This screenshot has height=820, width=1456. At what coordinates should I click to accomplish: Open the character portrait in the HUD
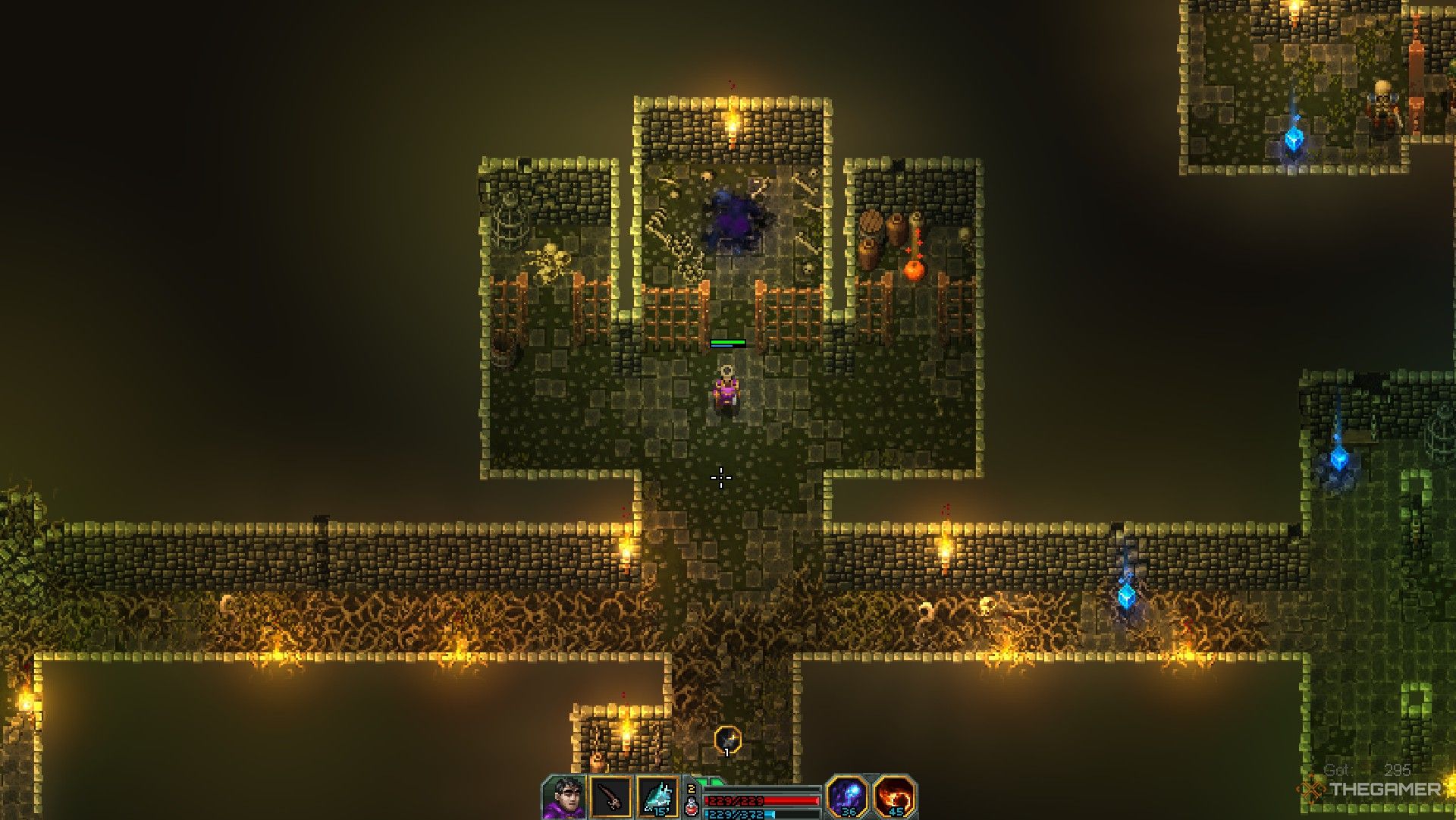pyautogui.click(x=564, y=798)
